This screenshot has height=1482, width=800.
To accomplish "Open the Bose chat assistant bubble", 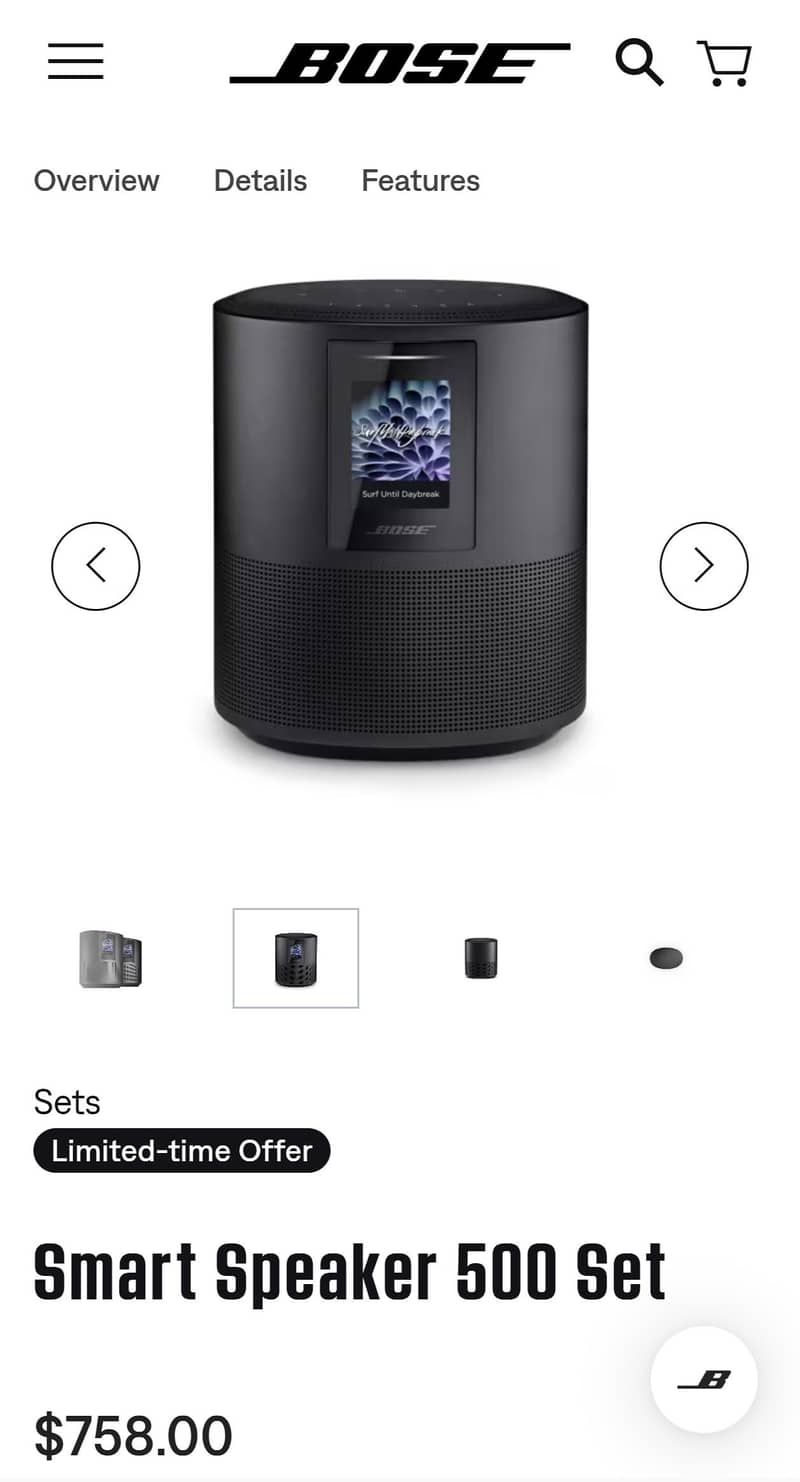I will [x=703, y=1378].
